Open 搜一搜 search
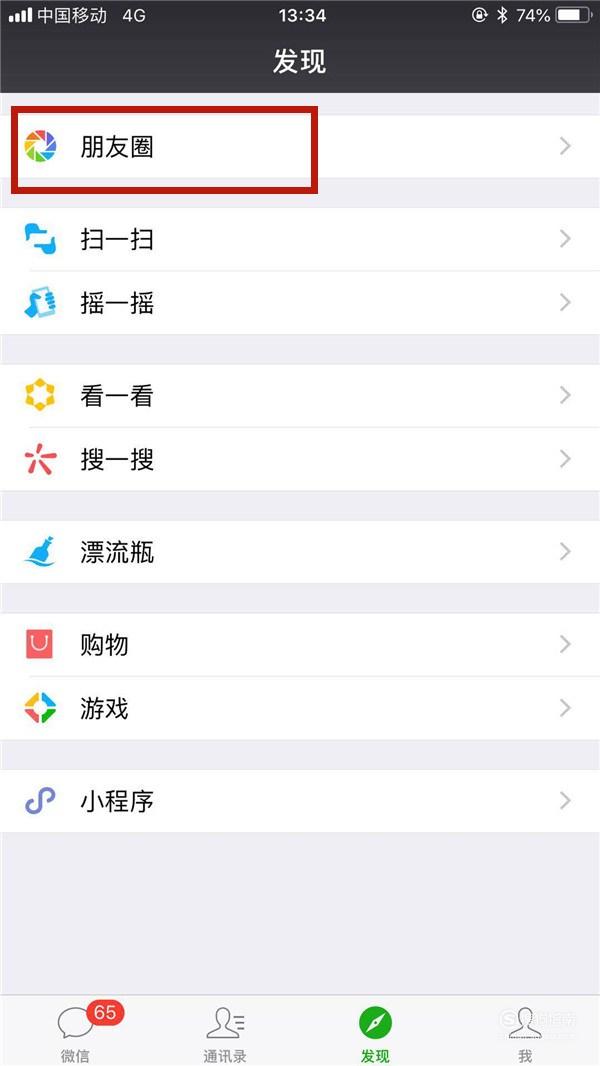This screenshot has height=1066, width=600. [x=300, y=460]
